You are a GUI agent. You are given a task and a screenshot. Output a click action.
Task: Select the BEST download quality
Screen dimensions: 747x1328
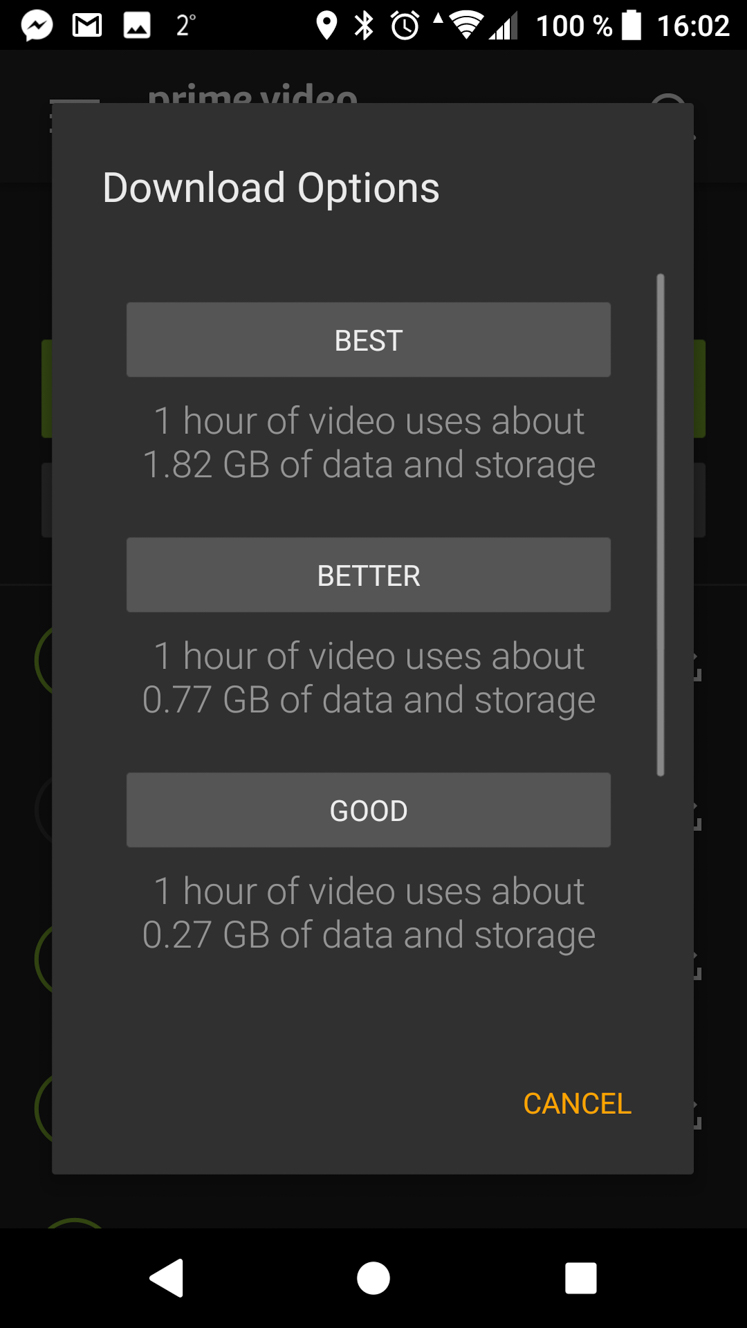coord(368,340)
